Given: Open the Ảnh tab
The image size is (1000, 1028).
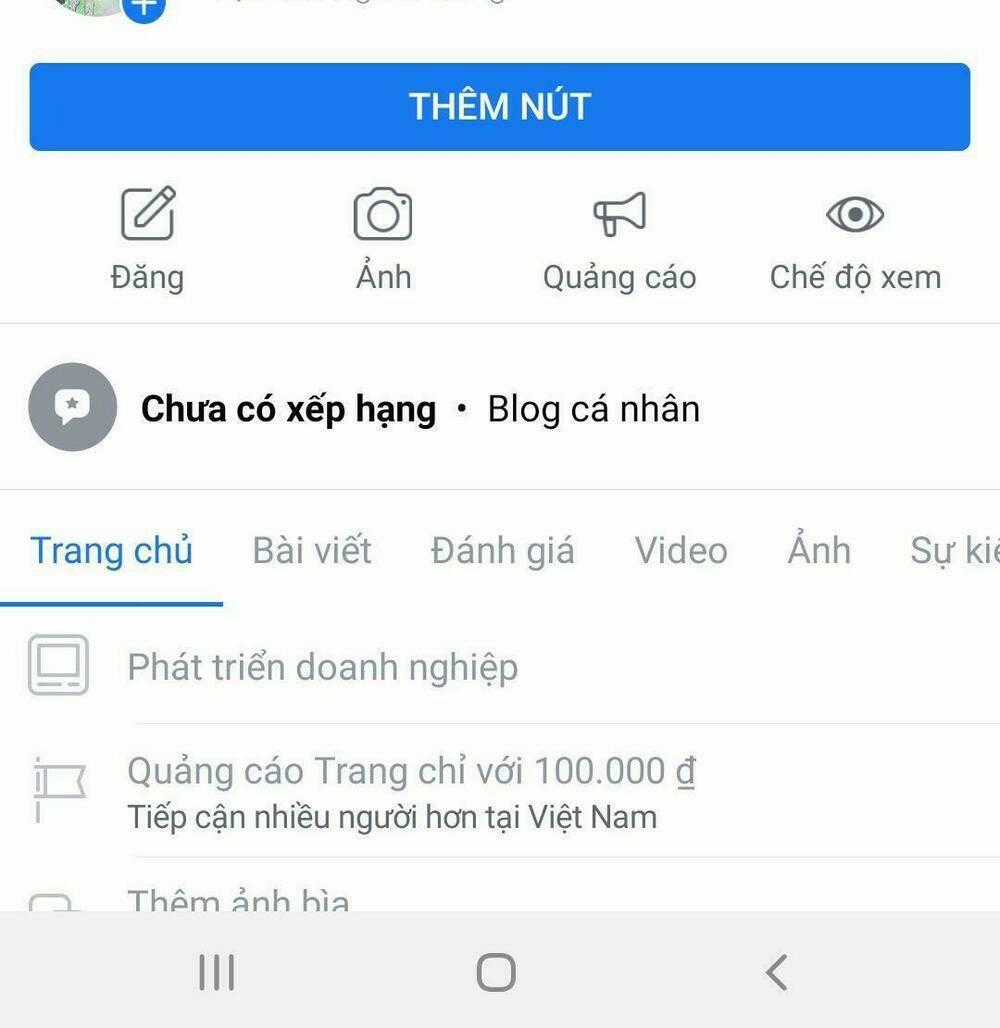Looking at the screenshot, I should click(x=819, y=550).
